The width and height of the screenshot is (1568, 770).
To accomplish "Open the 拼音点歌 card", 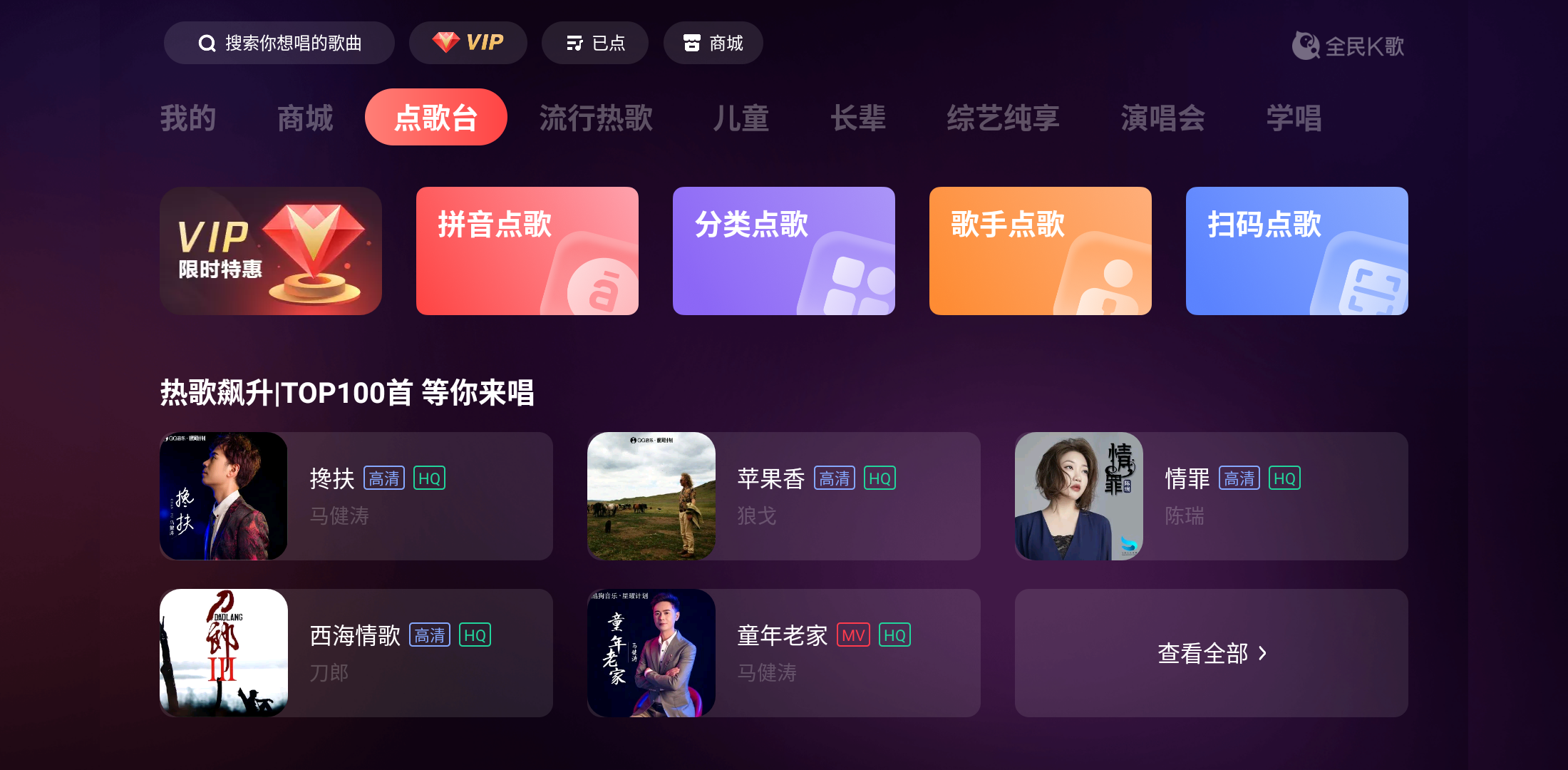I will coord(527,251).
